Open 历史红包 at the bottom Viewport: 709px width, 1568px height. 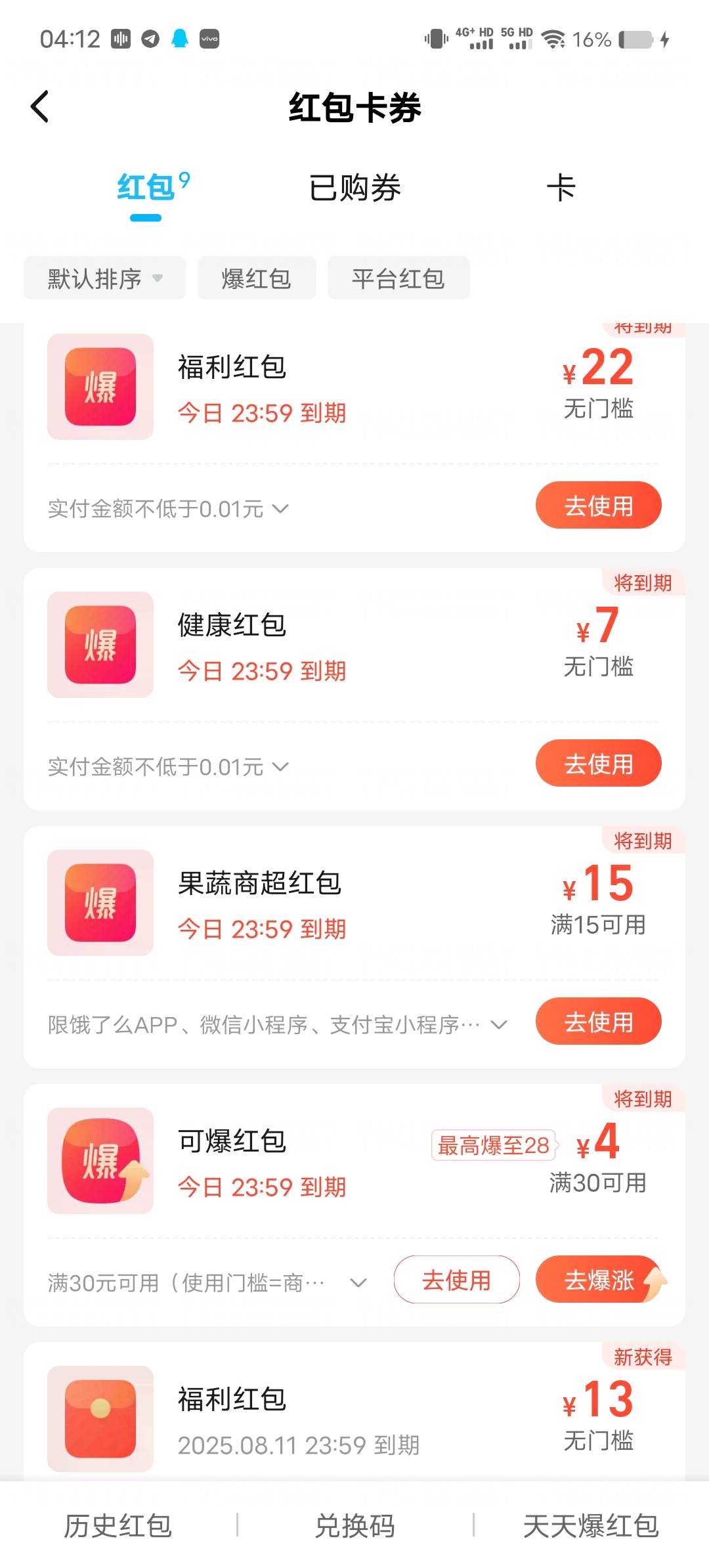point(118,1525)
